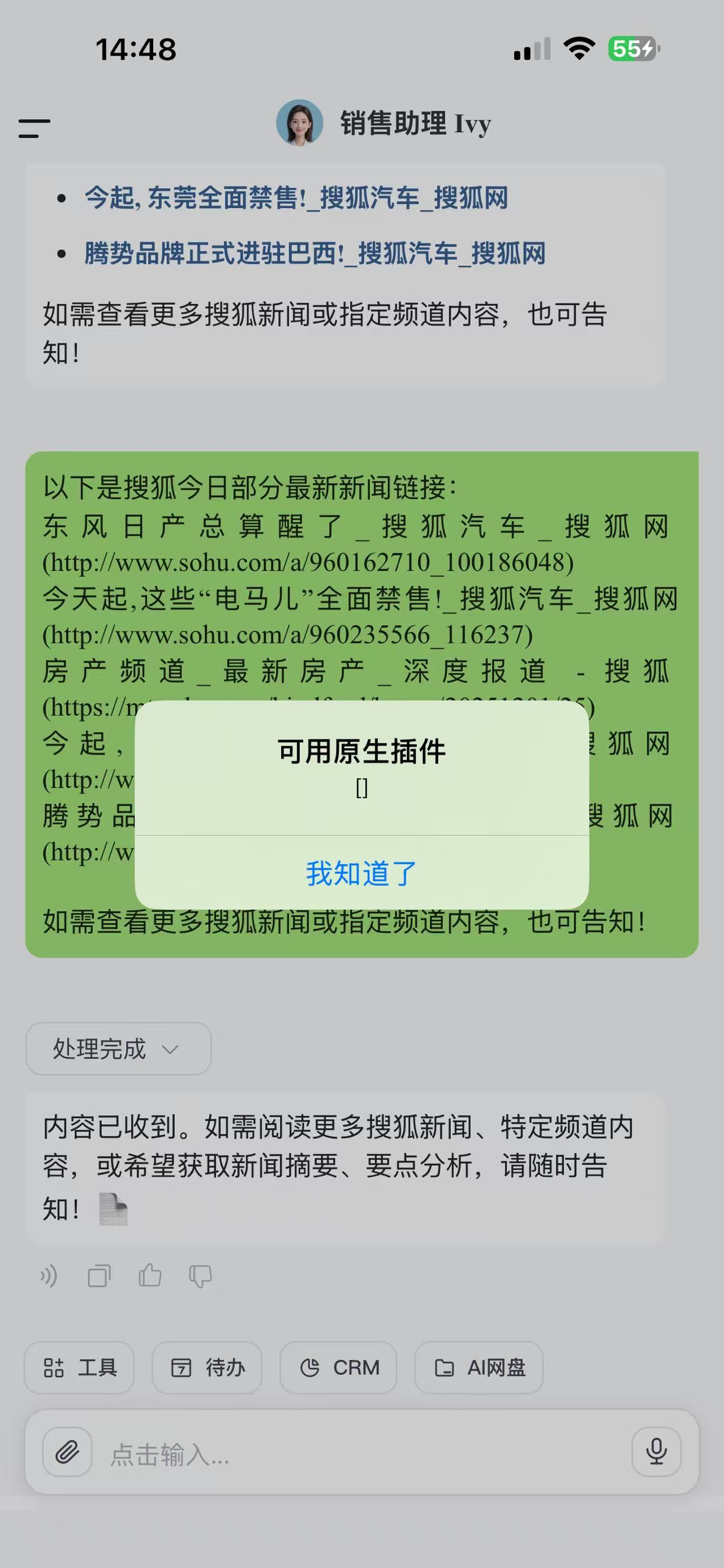This screenshot has height=1568, width=724.
Task: Open the 待办 chip
Action: pos(207,1368)
